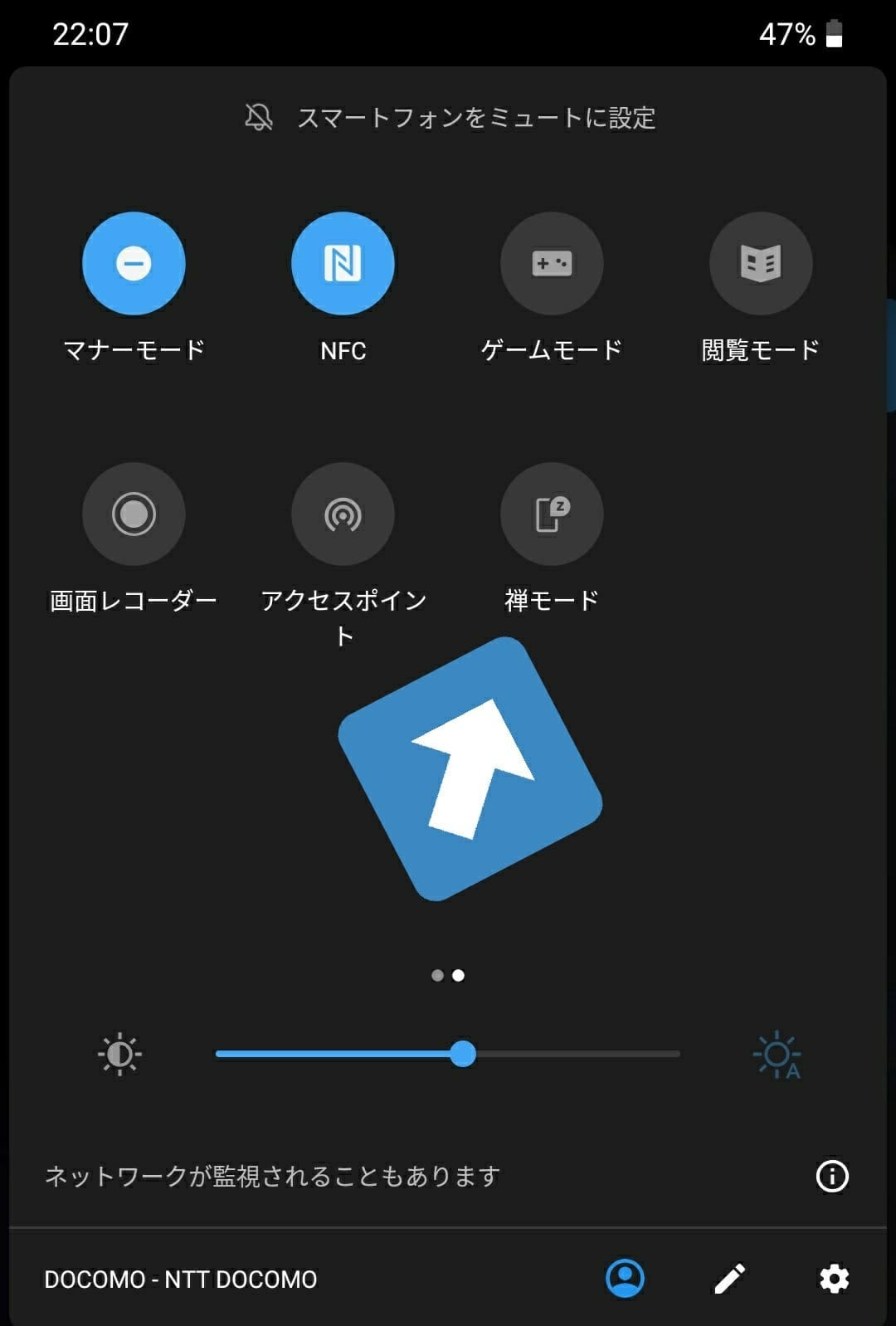Disable the NFC quick setting
The height and width of the screenshot is (1326, 896).
(x=343, y=264)
